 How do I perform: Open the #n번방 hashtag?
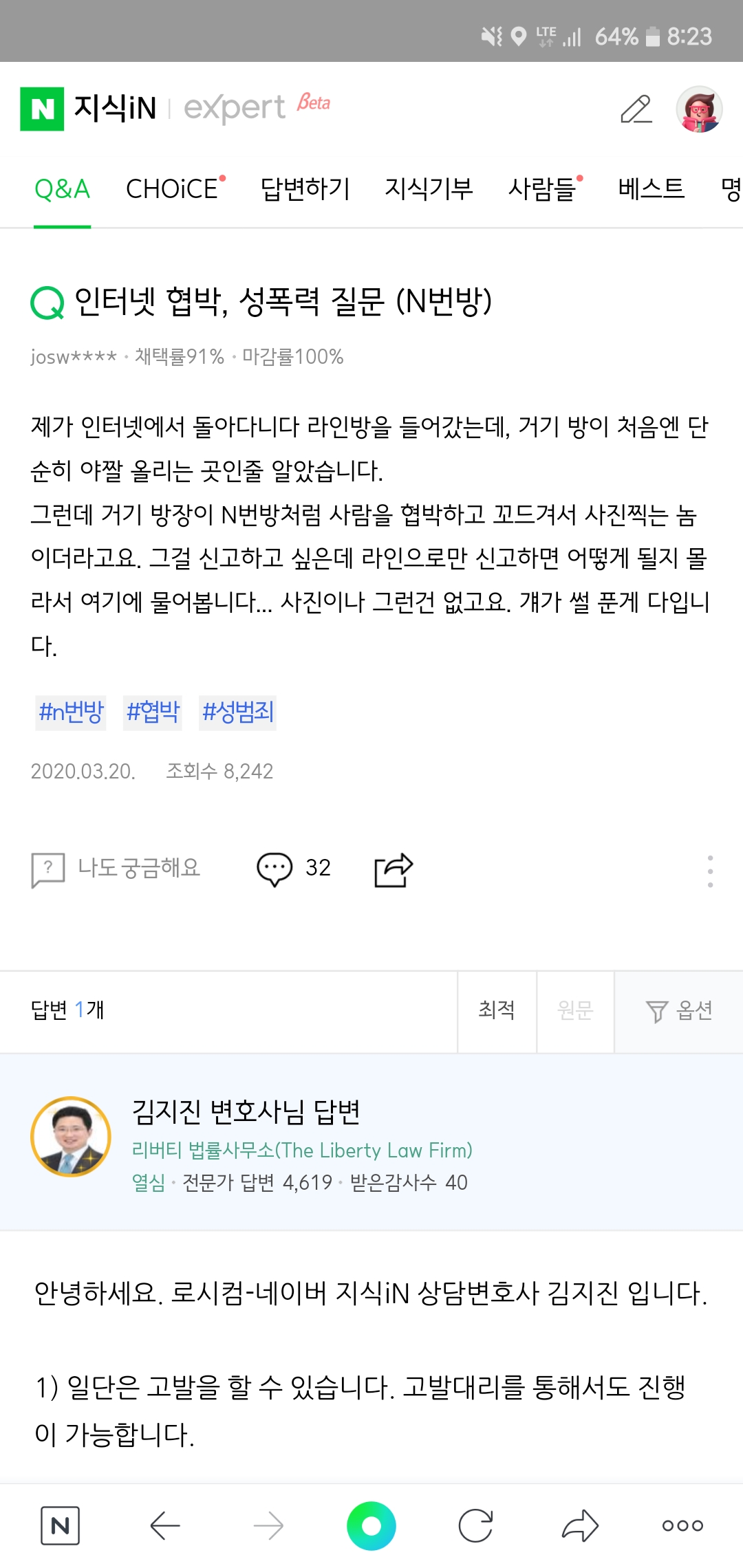71,712
